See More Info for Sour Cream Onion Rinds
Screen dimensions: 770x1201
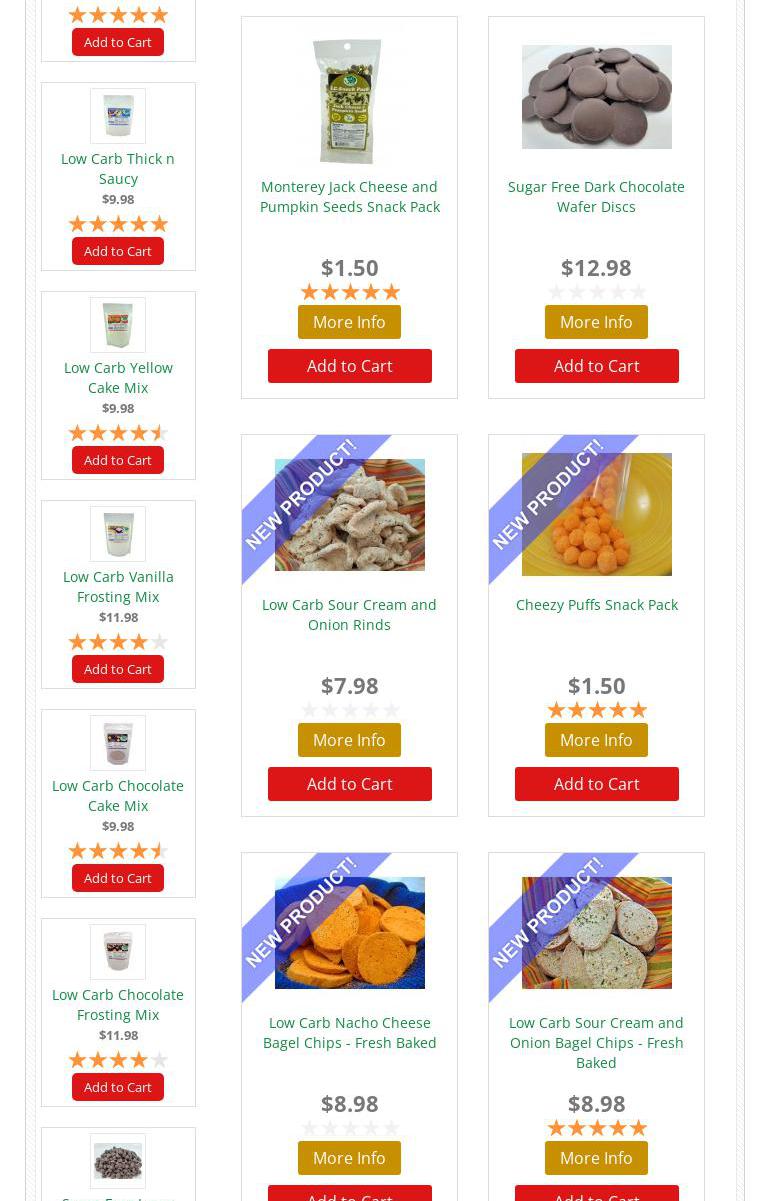pos(349,740)
